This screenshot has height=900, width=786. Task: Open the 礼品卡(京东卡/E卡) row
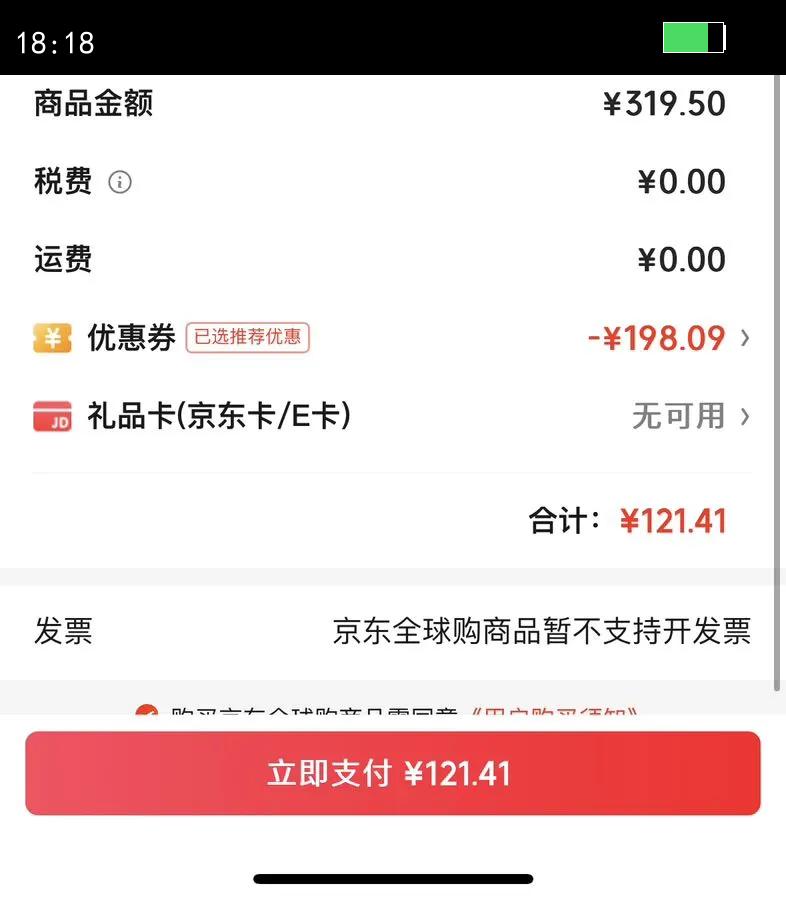[x=392, y=415]
